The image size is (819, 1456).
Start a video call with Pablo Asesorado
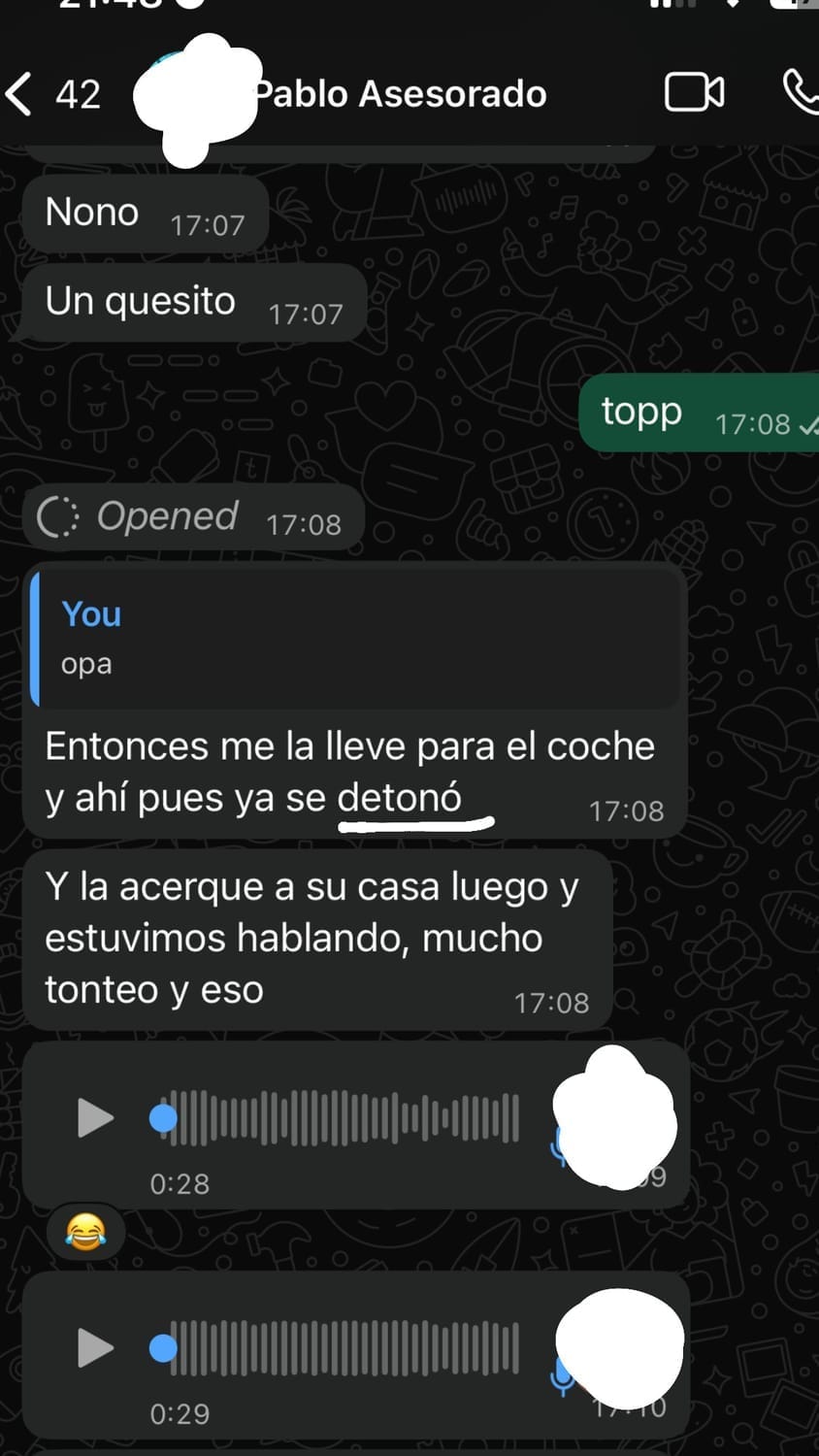[694, 93]
